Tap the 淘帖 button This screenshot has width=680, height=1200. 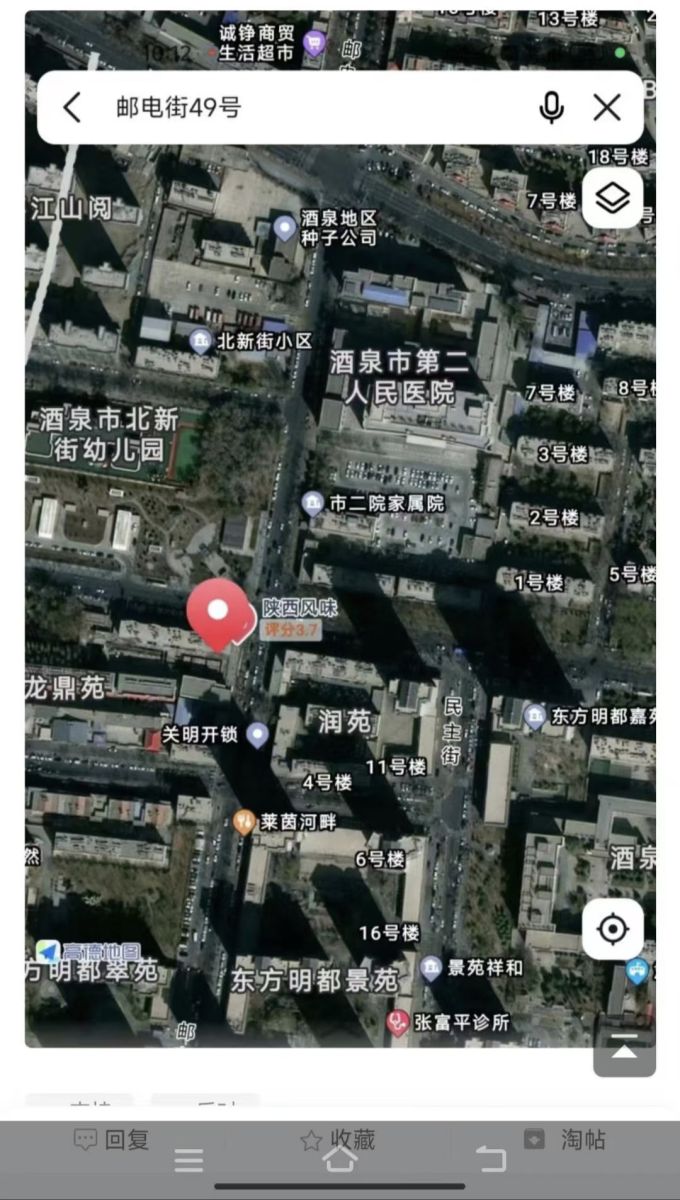point(565,1139)
